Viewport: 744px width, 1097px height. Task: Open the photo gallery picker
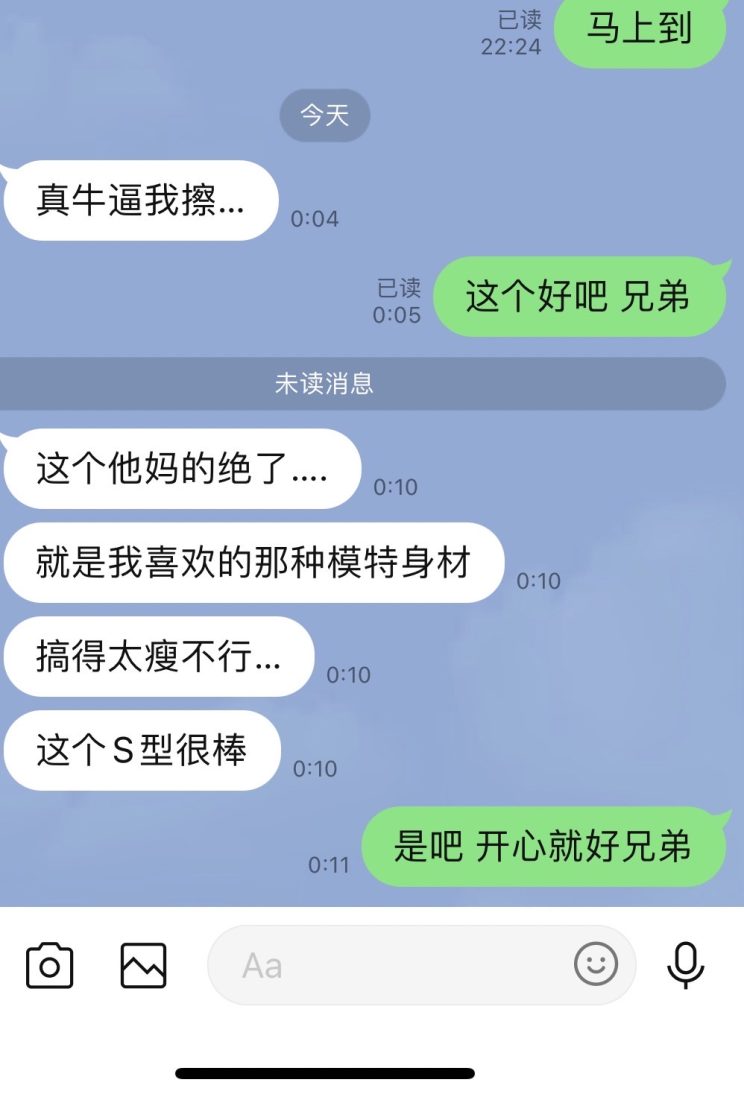pyautogui.click(x=143, y=966)
